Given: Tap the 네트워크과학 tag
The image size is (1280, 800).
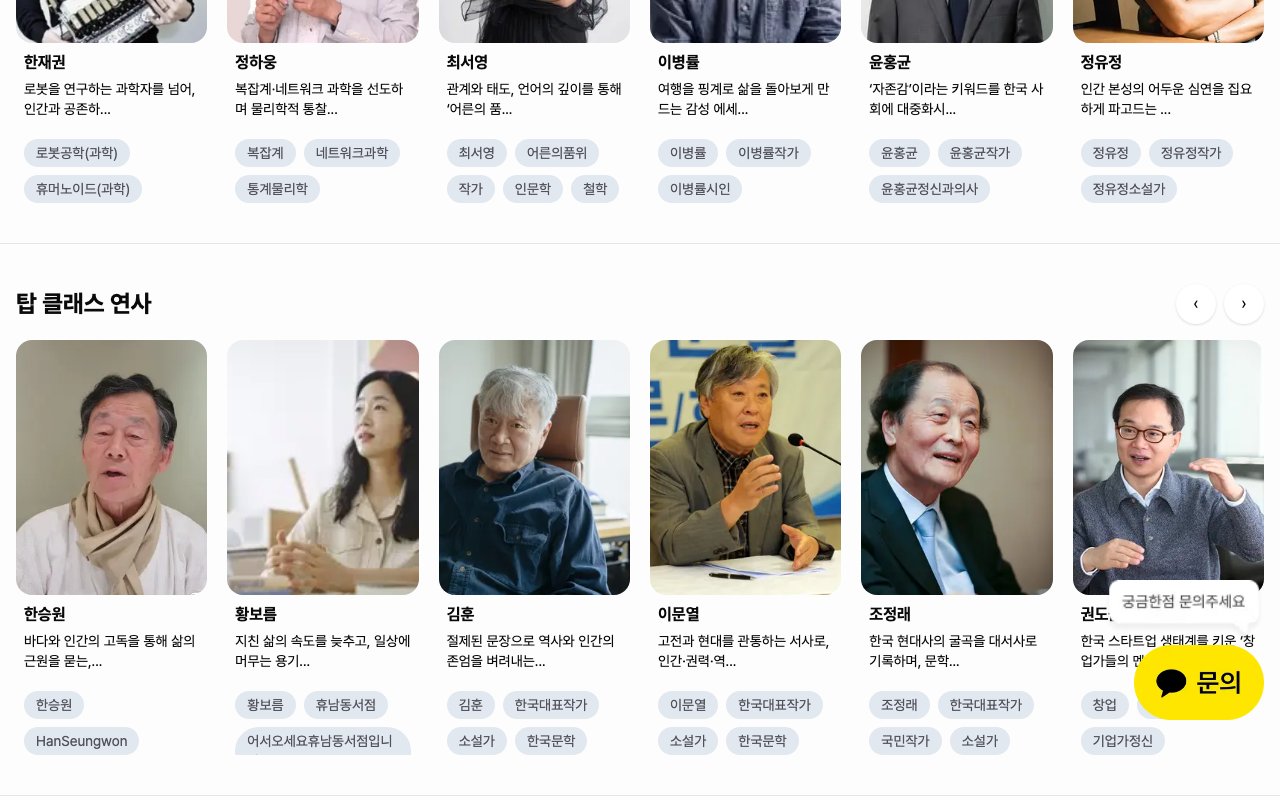Looking at the screenshot, I should [x=351, y=153].
